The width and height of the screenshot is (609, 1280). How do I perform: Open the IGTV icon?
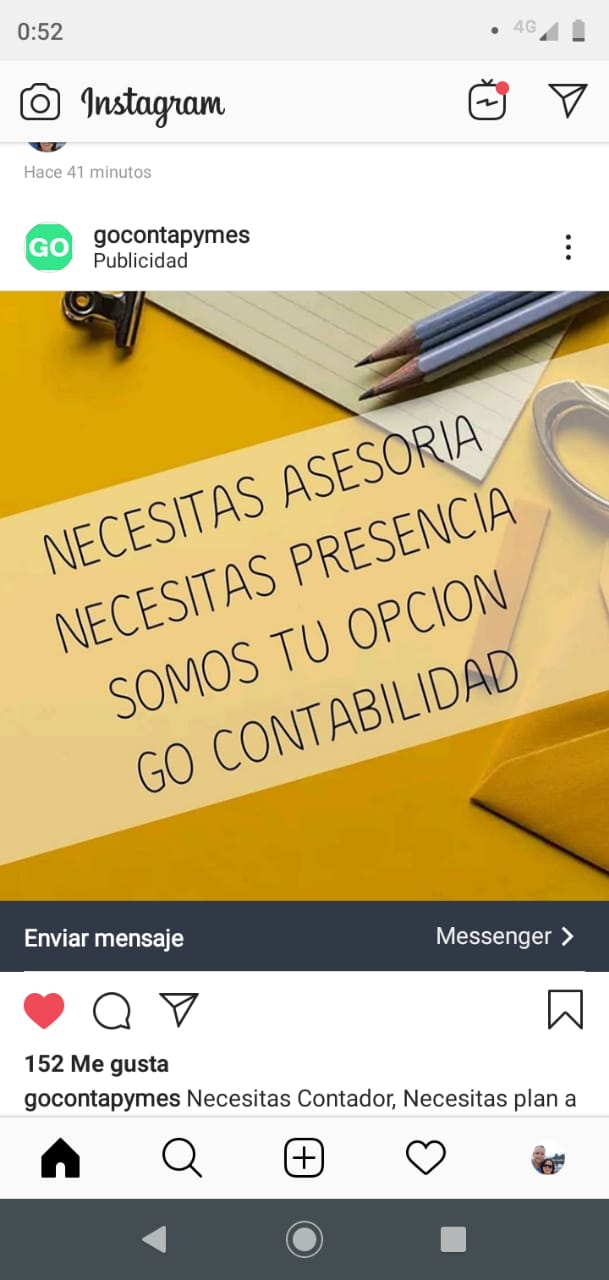coord(488,101)
